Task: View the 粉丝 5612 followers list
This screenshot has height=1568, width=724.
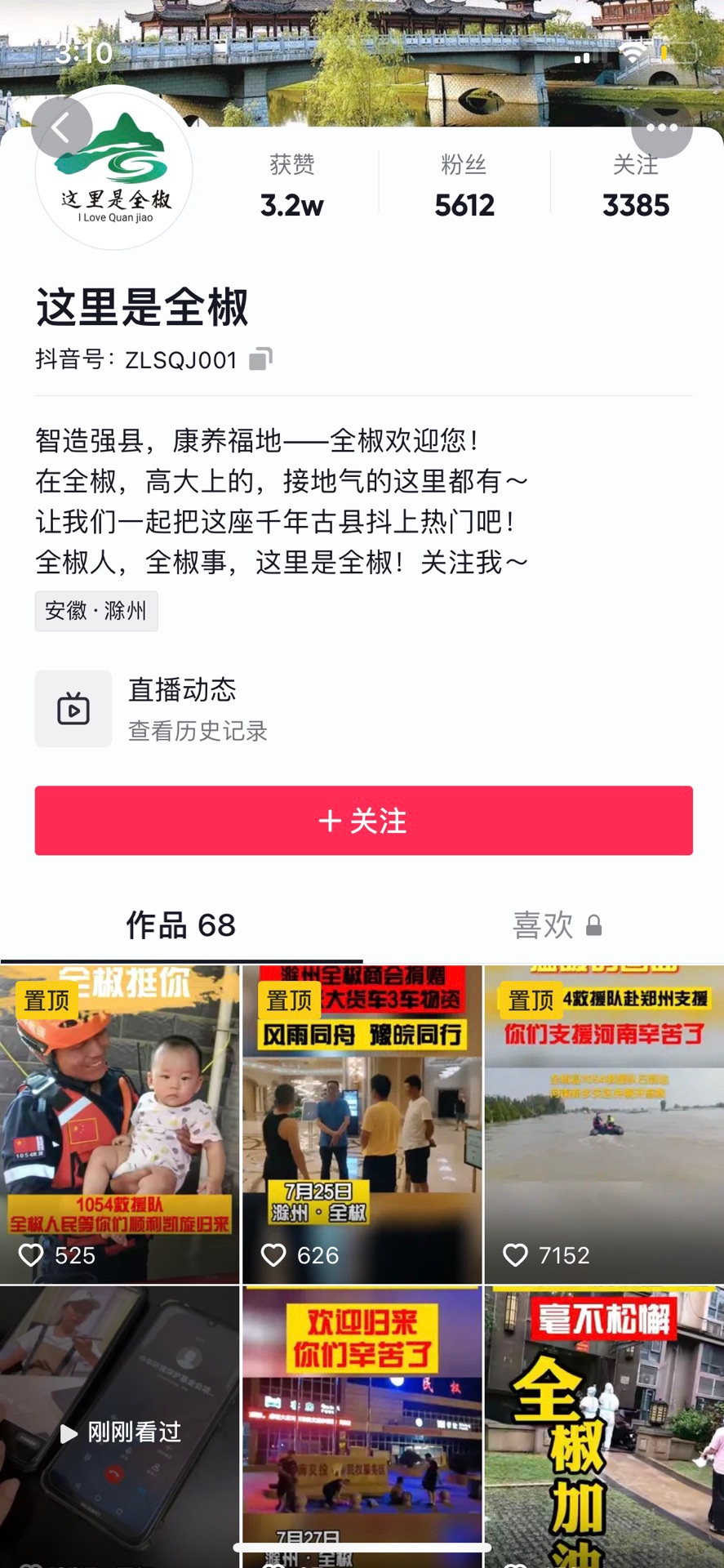Action: [x=464, y=186]
